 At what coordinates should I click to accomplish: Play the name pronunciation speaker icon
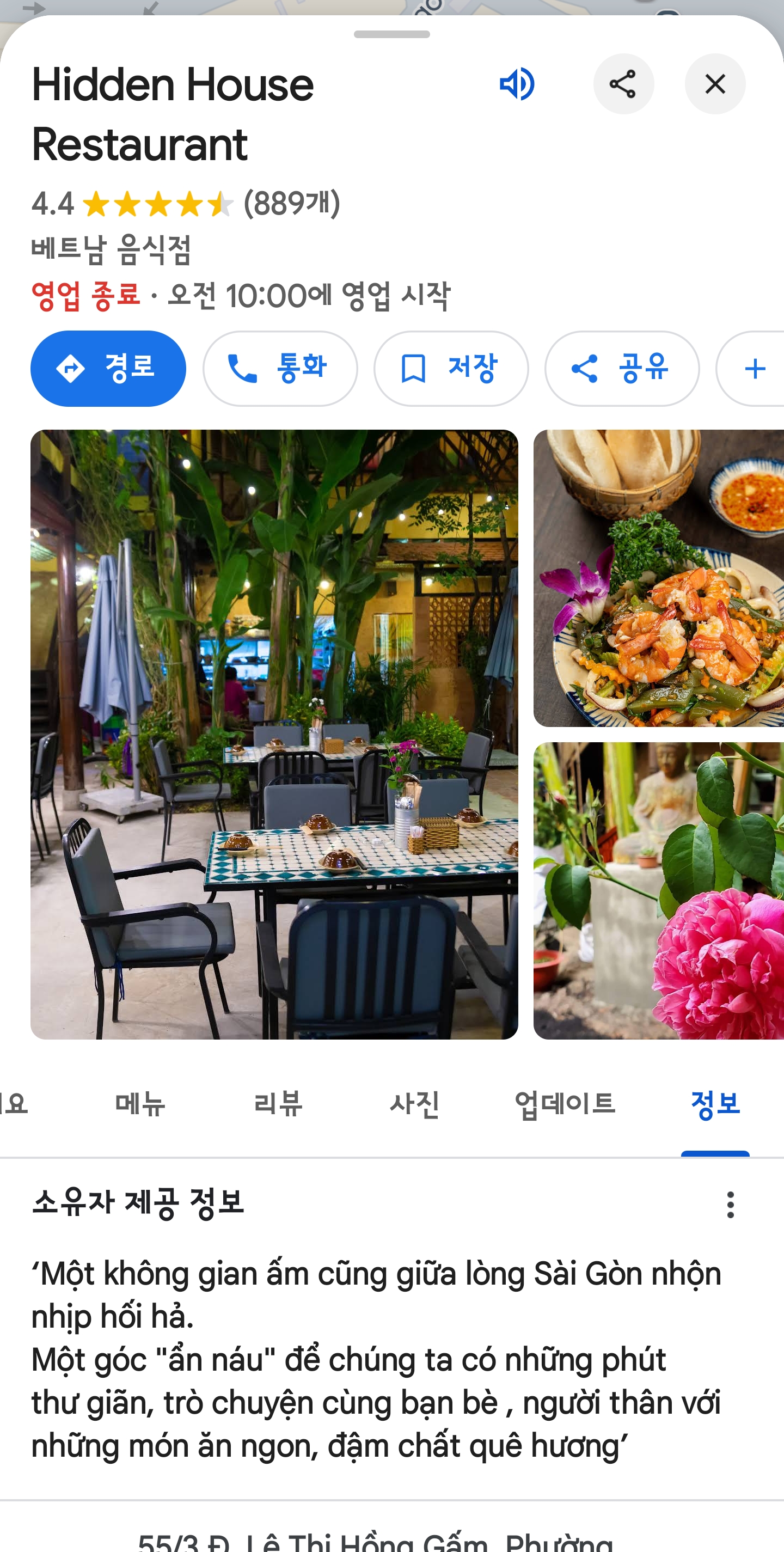point(517,84)
